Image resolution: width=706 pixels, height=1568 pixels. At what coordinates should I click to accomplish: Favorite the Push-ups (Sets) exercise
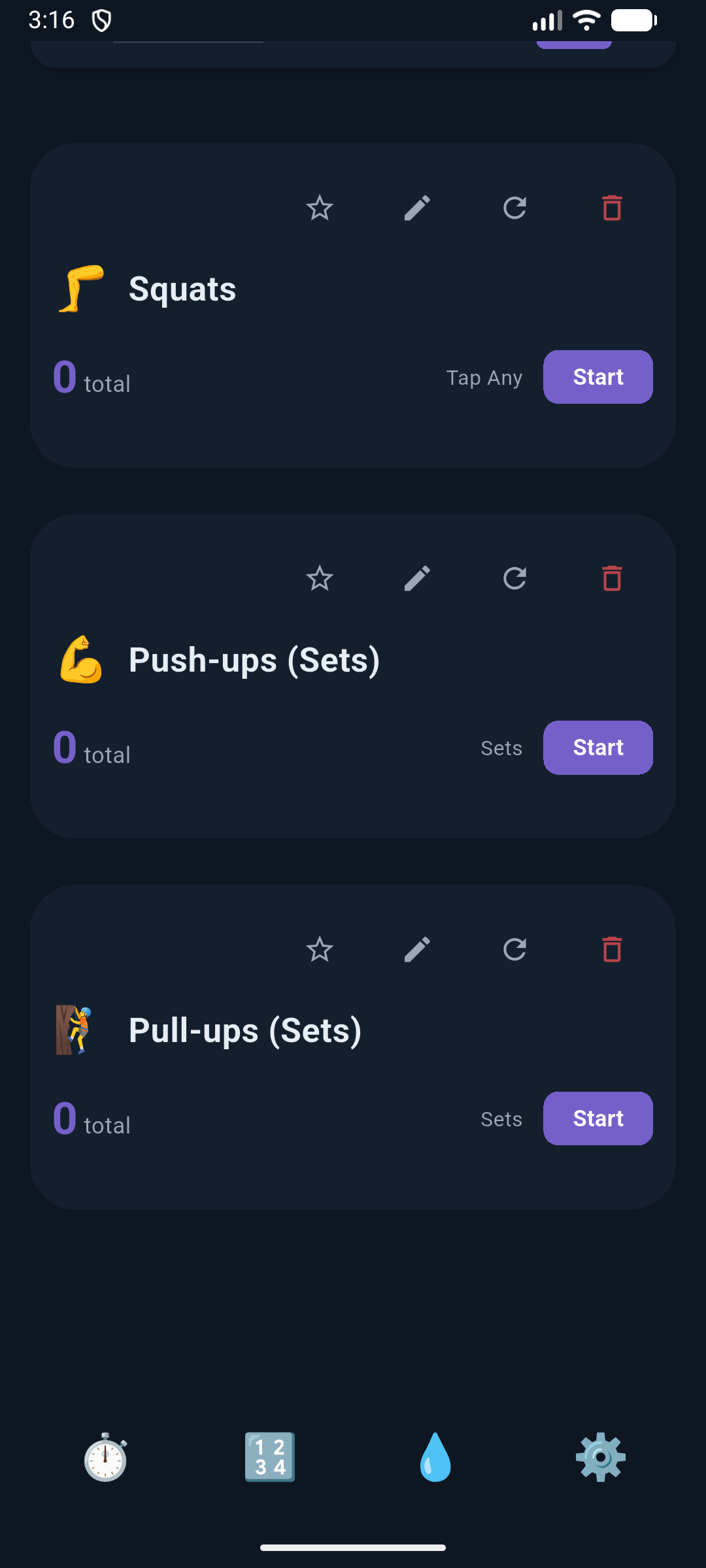pyautogui.click(x=320, y=578)
